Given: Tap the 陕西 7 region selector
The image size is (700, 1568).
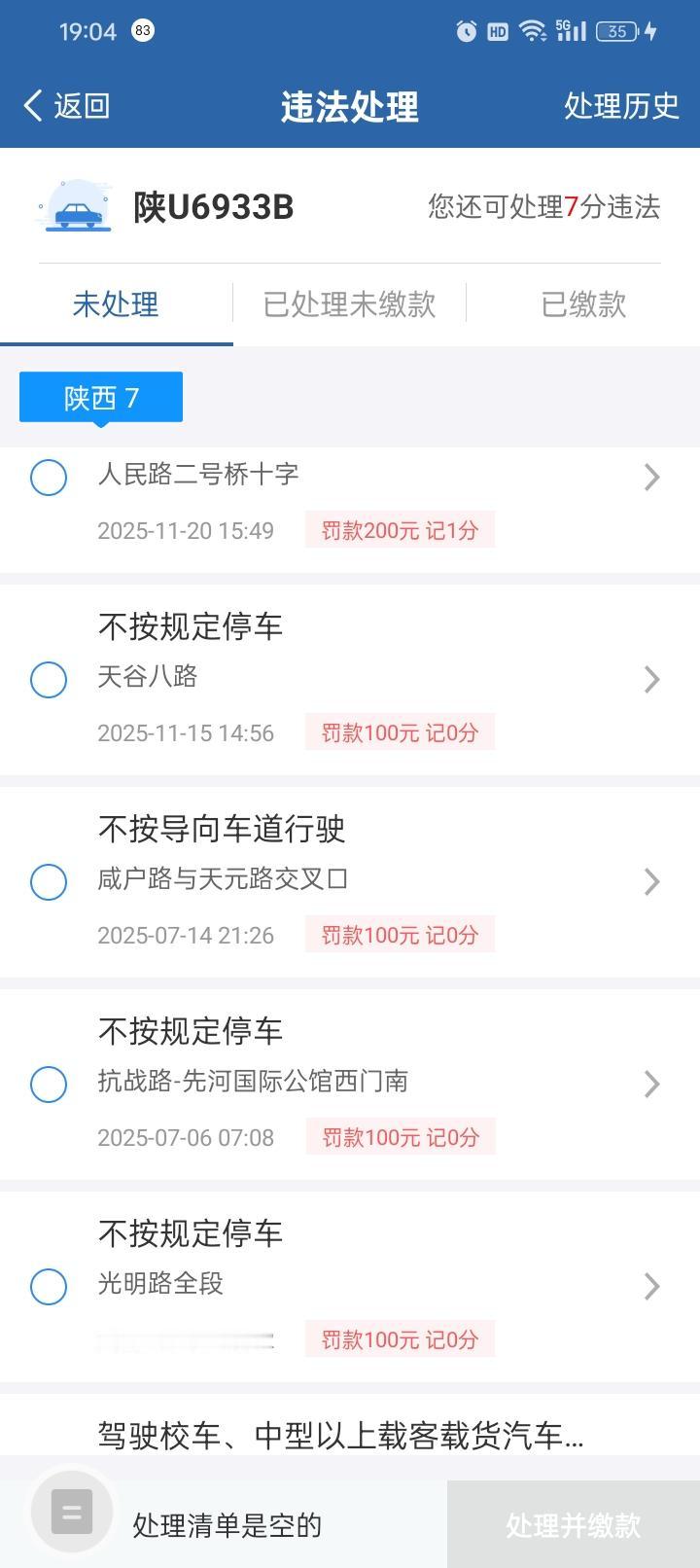Looking at the screenshot, I should (100, 397).
